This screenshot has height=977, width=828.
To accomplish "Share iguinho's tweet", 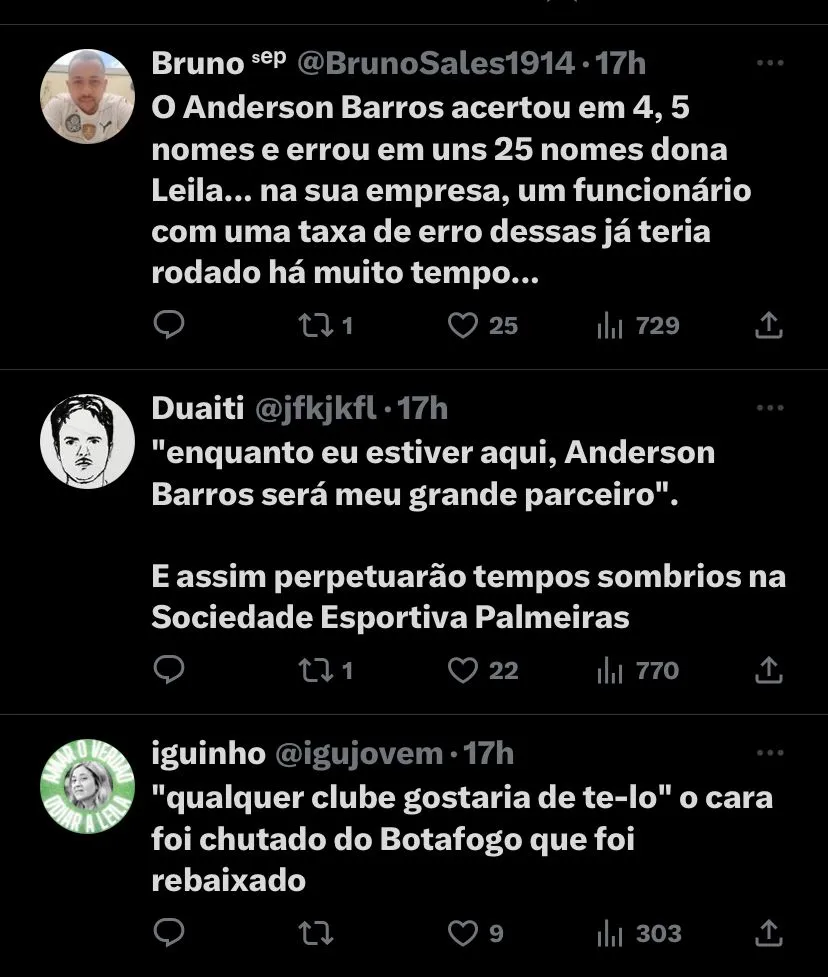I will click(x=768, y=933).
